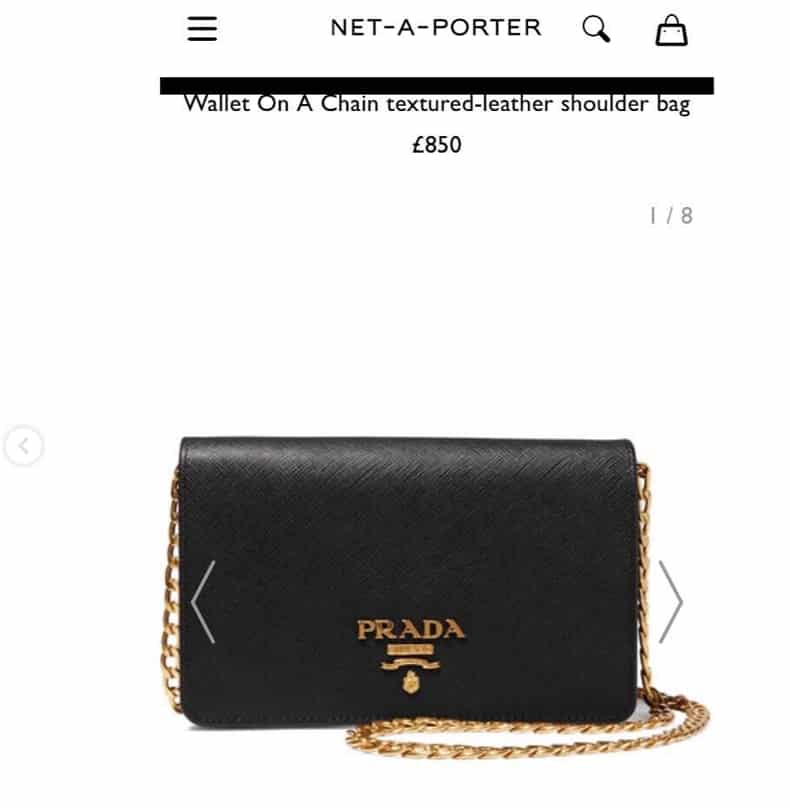Image resolution: width=790 pixels, height=808 pixels.
Task: Open the shopping bag
Action: (x=672, y=31)
